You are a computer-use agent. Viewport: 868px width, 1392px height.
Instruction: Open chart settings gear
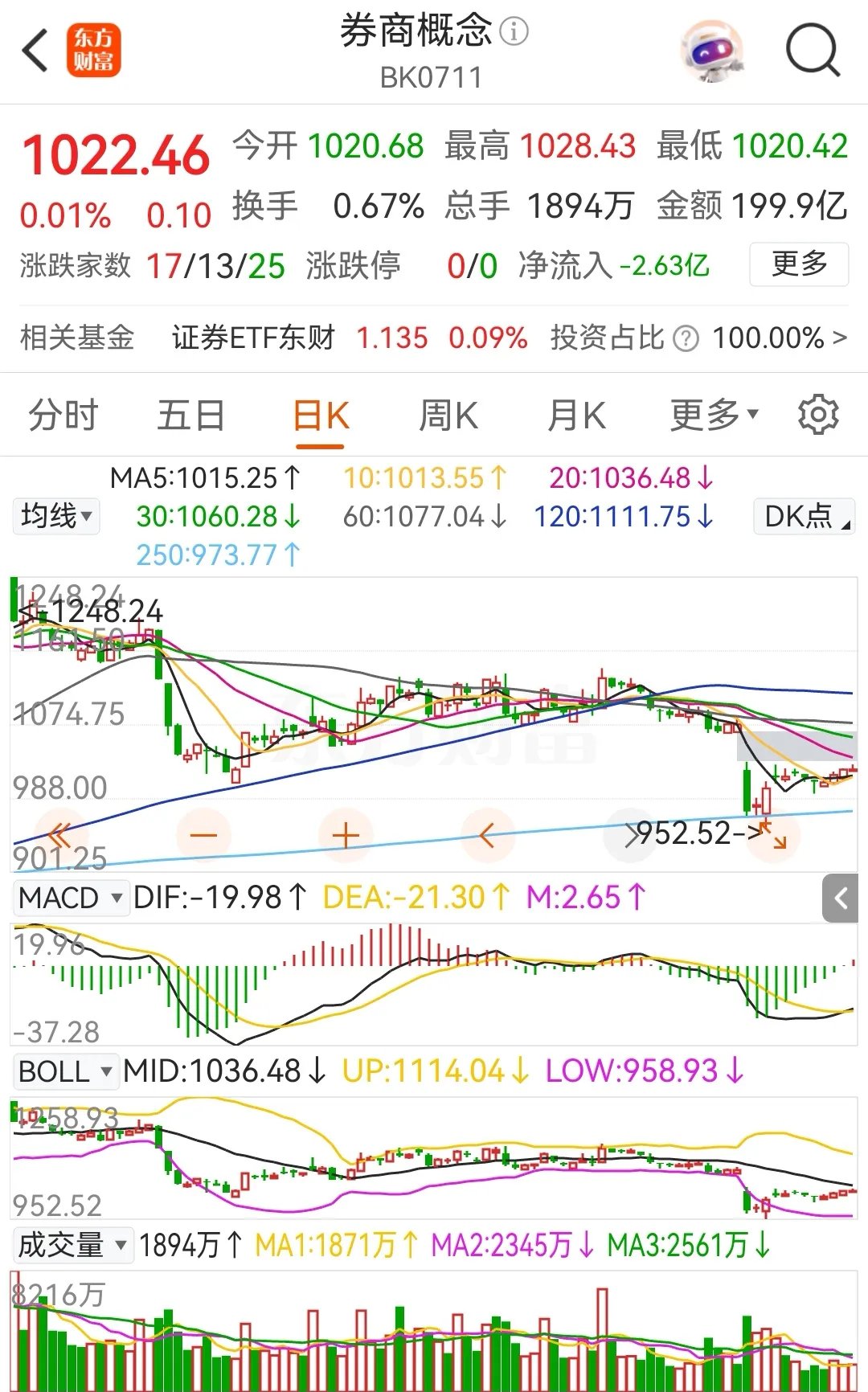(x=818, y=415)
